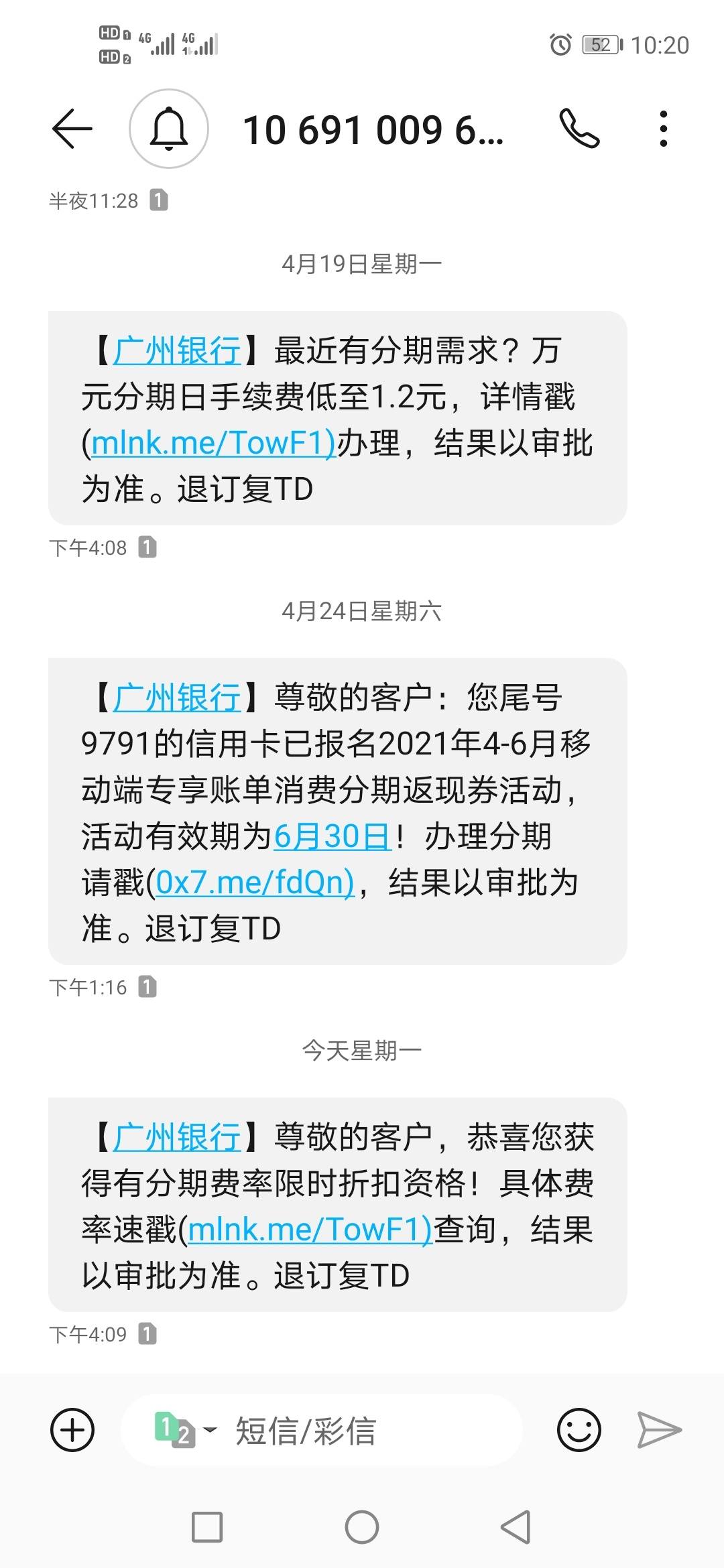Open mlnk.me/TowF1 link in today's message
724x1568 pixels.
[310, 1230]
